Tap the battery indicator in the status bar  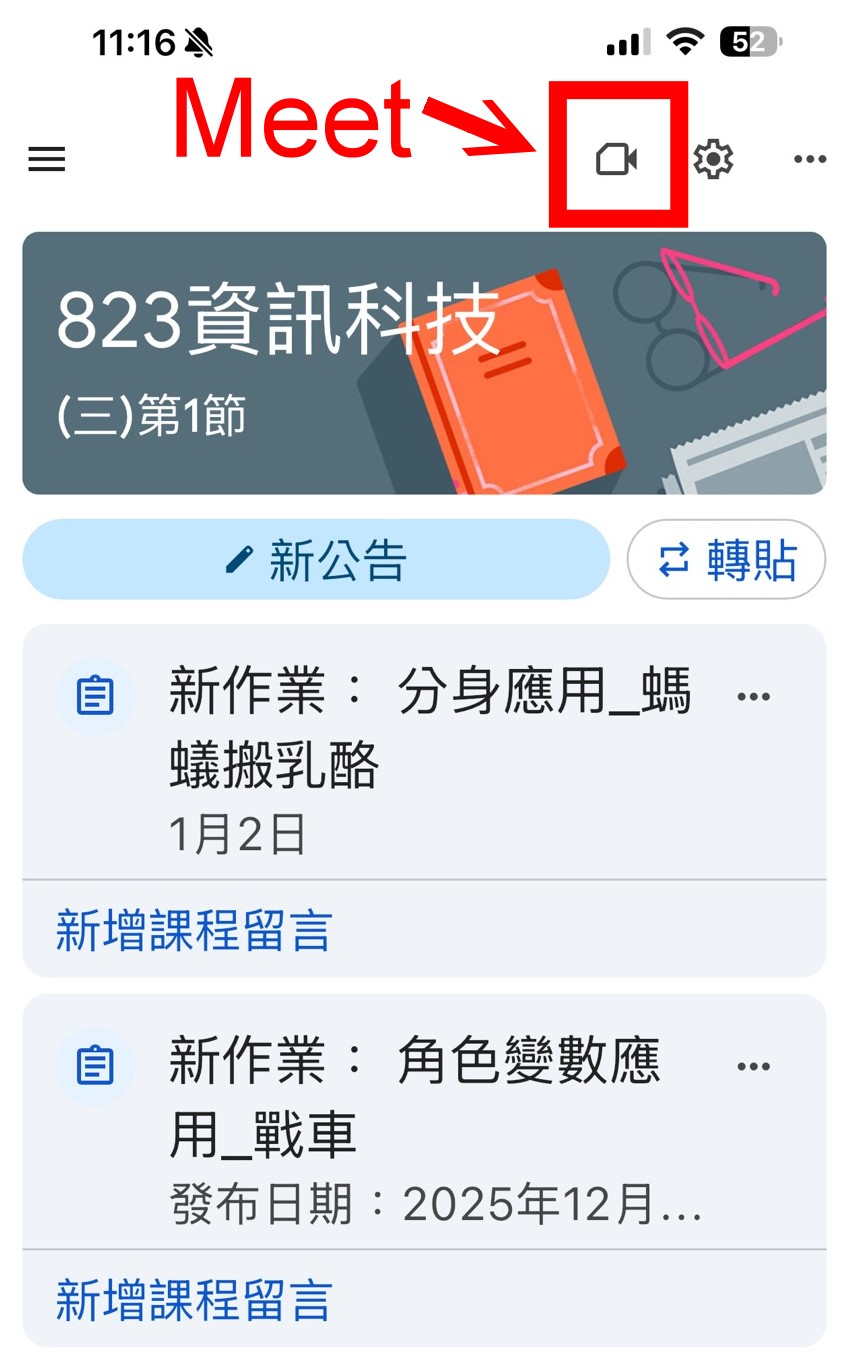[748, 40]
